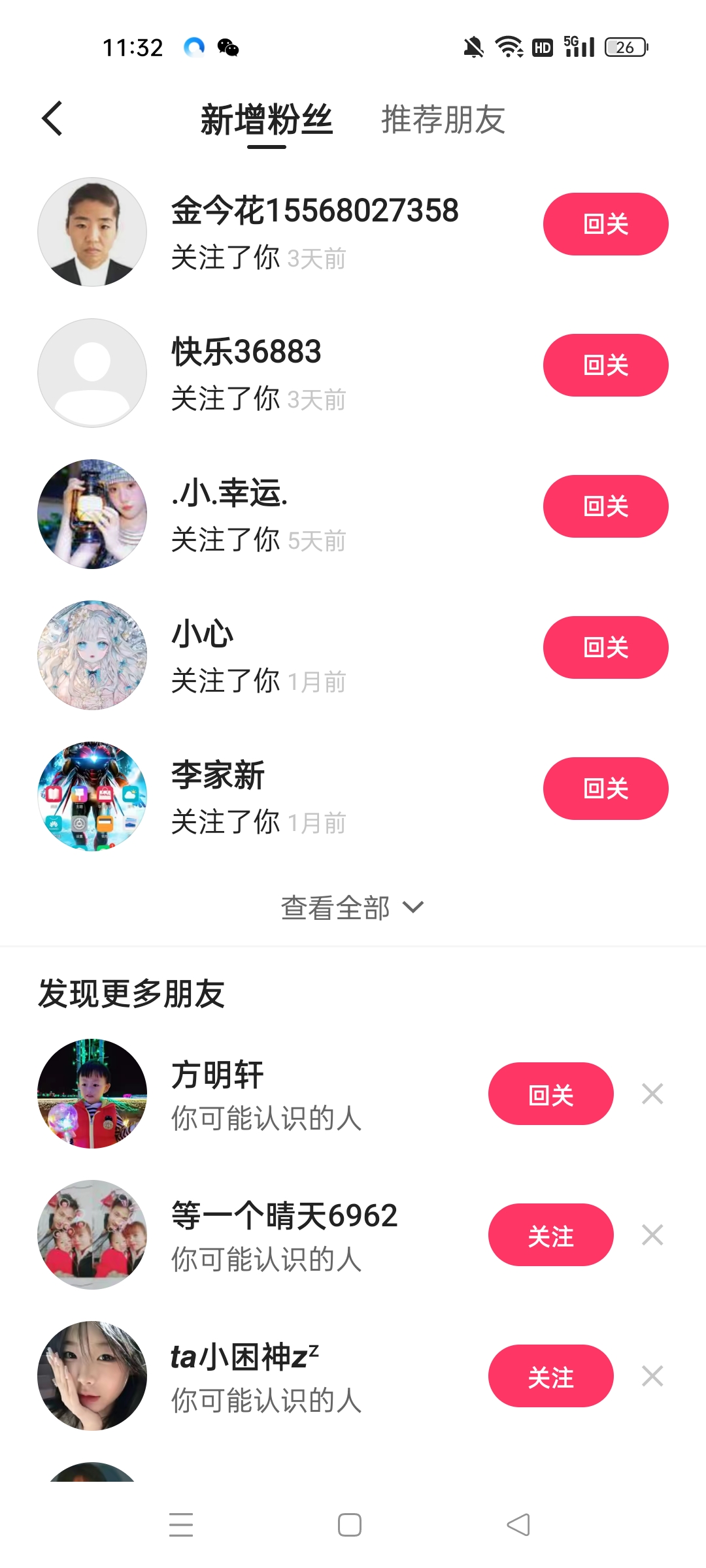Tap the system home button

point(350,1525)
